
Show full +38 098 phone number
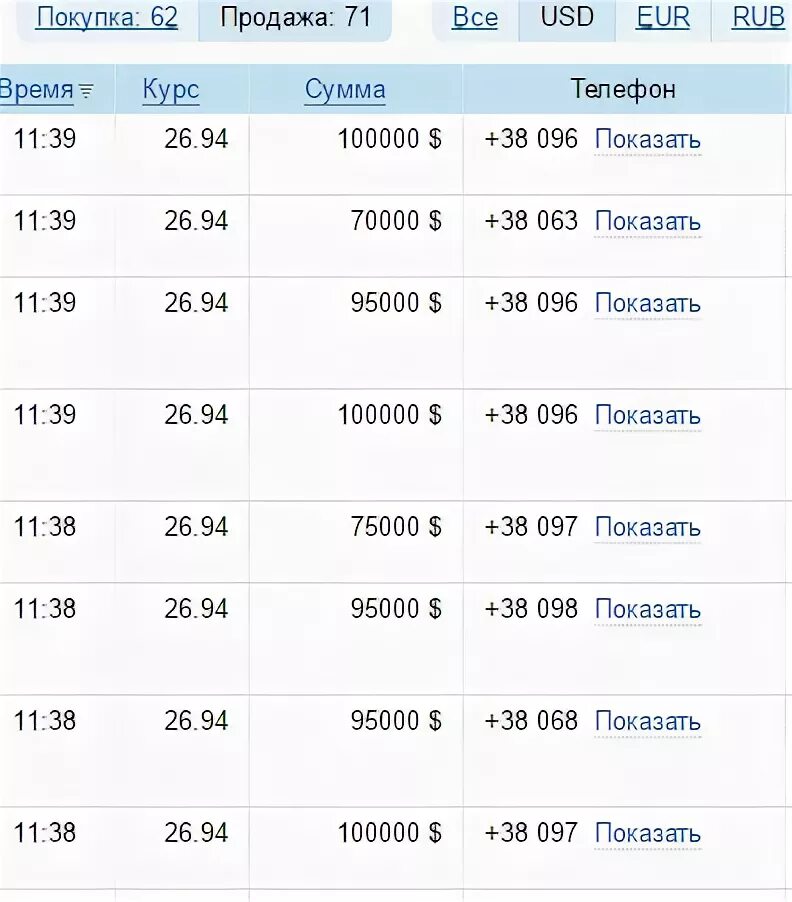click(x=647, y=609)
